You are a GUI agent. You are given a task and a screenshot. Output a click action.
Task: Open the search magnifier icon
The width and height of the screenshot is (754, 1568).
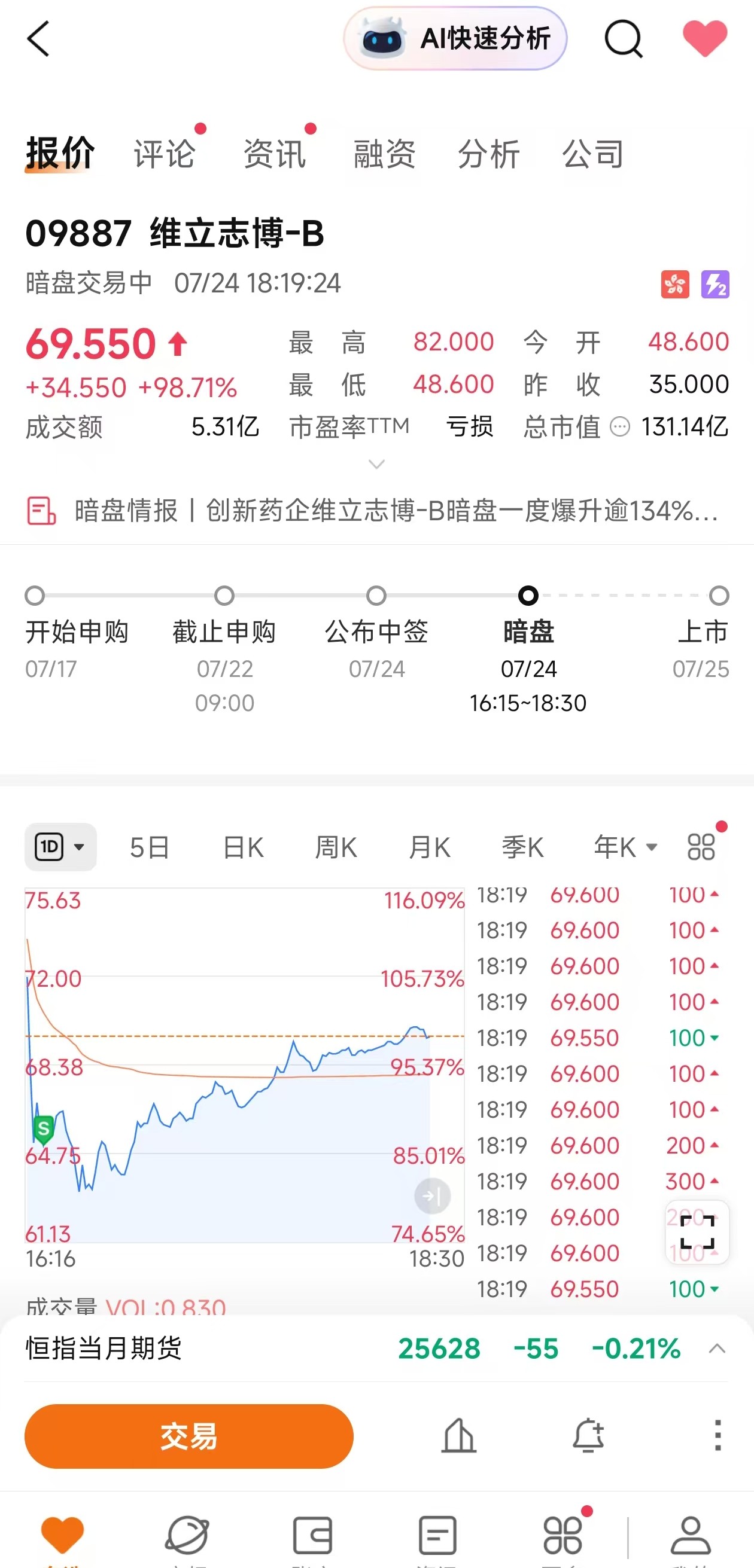(623, 38)
